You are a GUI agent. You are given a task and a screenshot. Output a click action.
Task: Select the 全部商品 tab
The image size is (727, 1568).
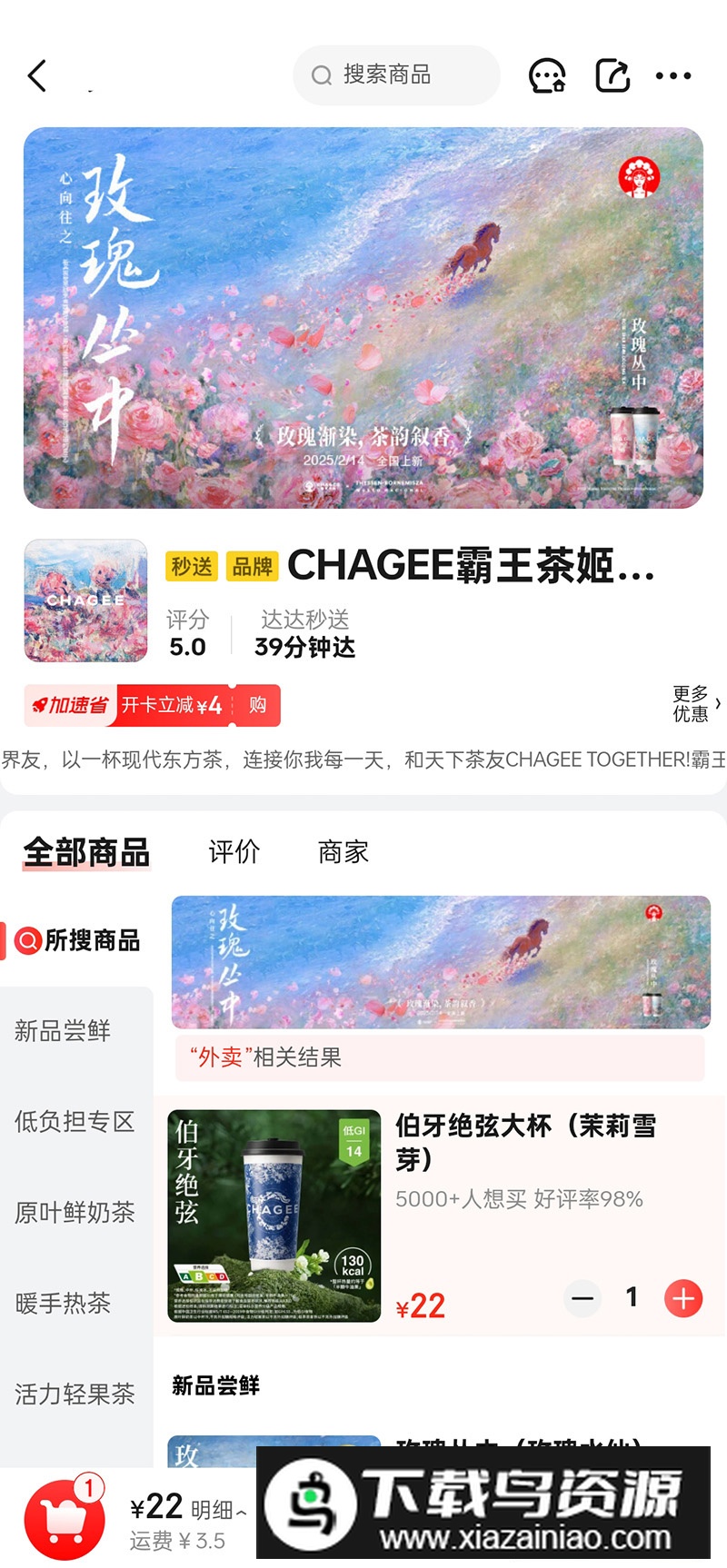click(x=86, y=852)
